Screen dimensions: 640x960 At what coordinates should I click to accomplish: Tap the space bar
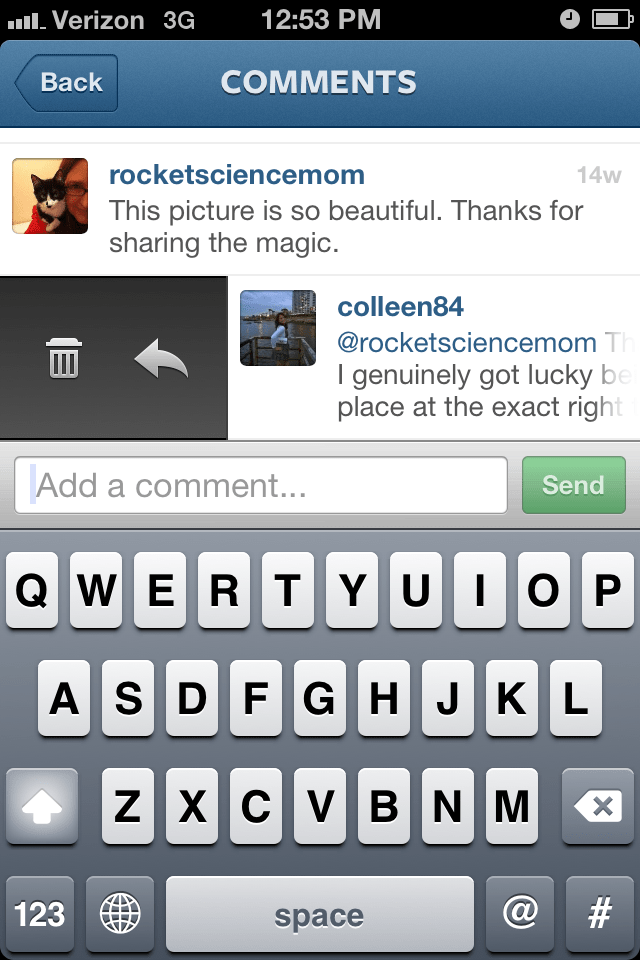click(320, 914)
